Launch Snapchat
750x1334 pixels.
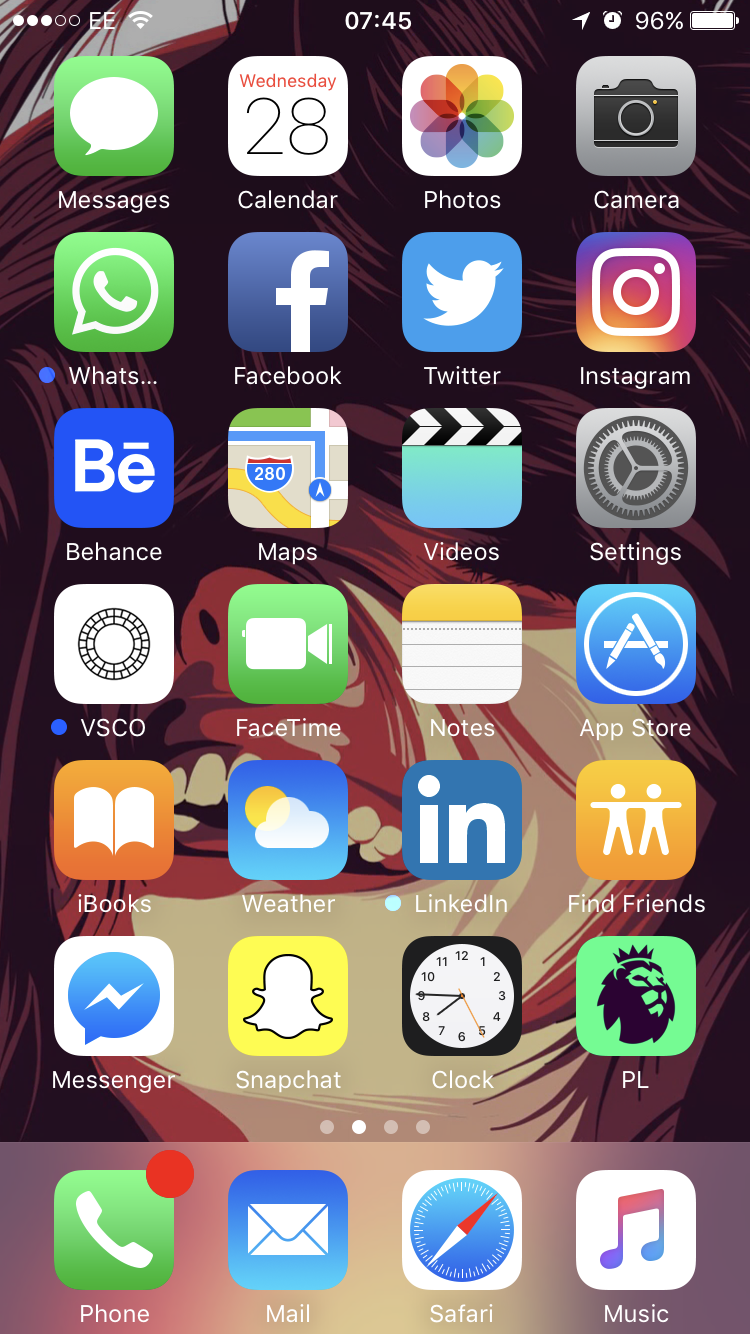[x=288, y=996]
